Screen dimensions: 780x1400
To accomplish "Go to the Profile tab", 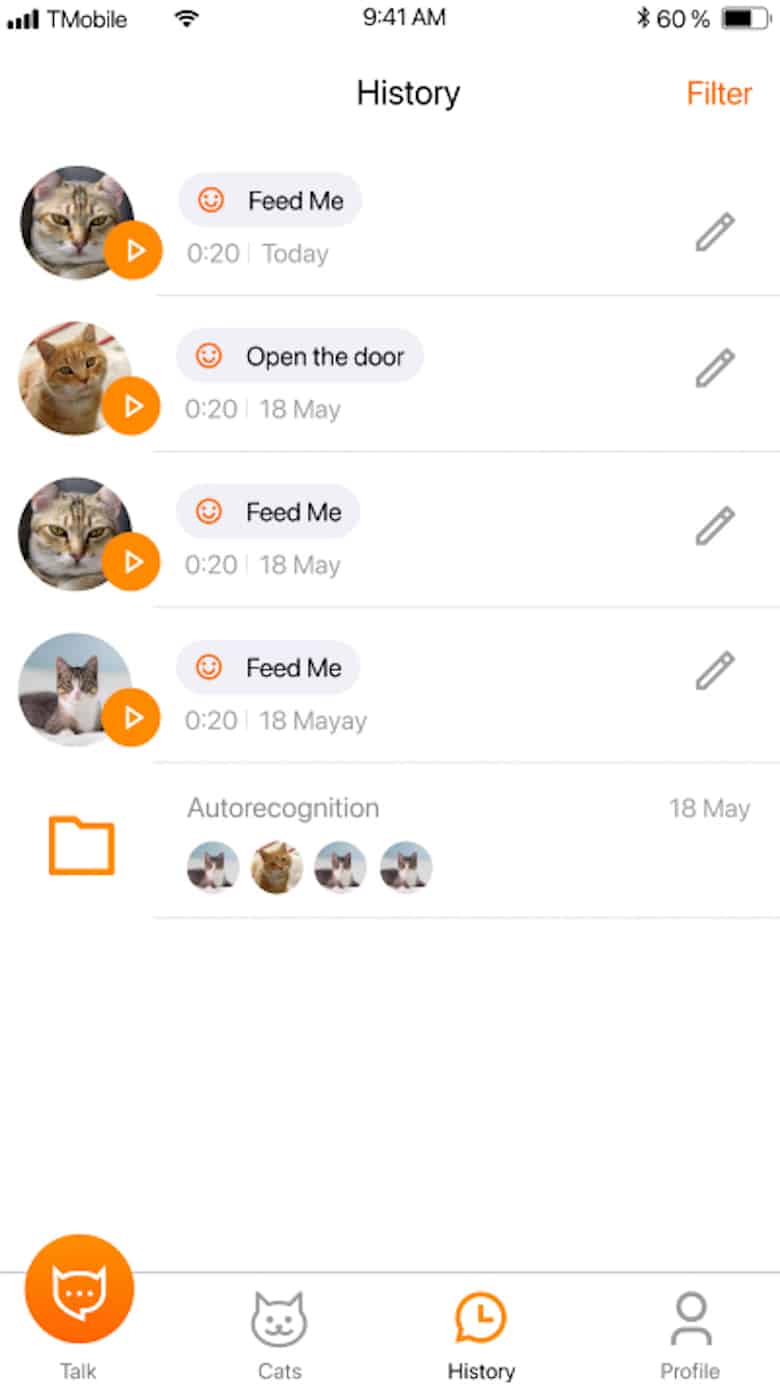I will [x=690, y=1335].
